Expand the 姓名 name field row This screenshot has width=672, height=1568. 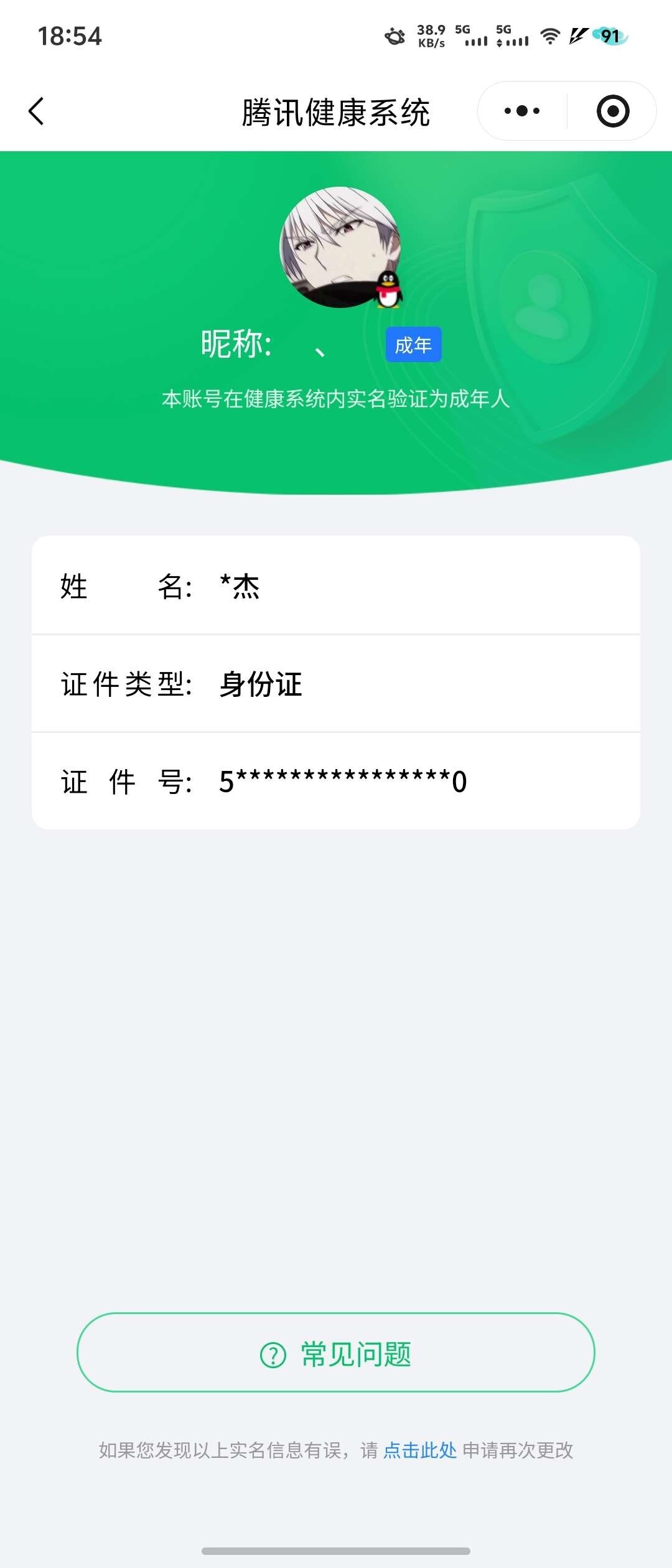coord(336,587)
